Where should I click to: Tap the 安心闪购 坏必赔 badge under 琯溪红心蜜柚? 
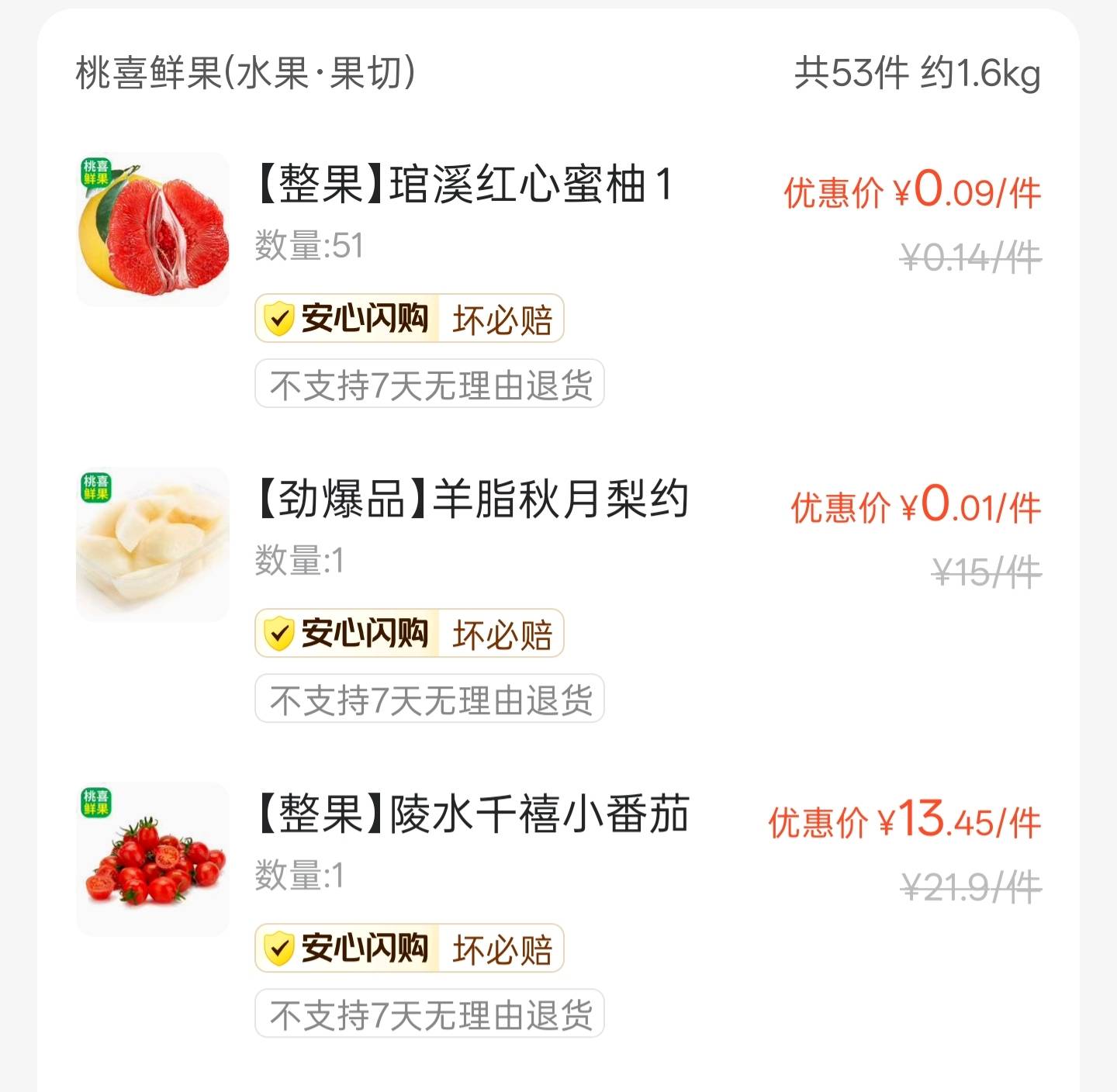[x=409, y=319]
